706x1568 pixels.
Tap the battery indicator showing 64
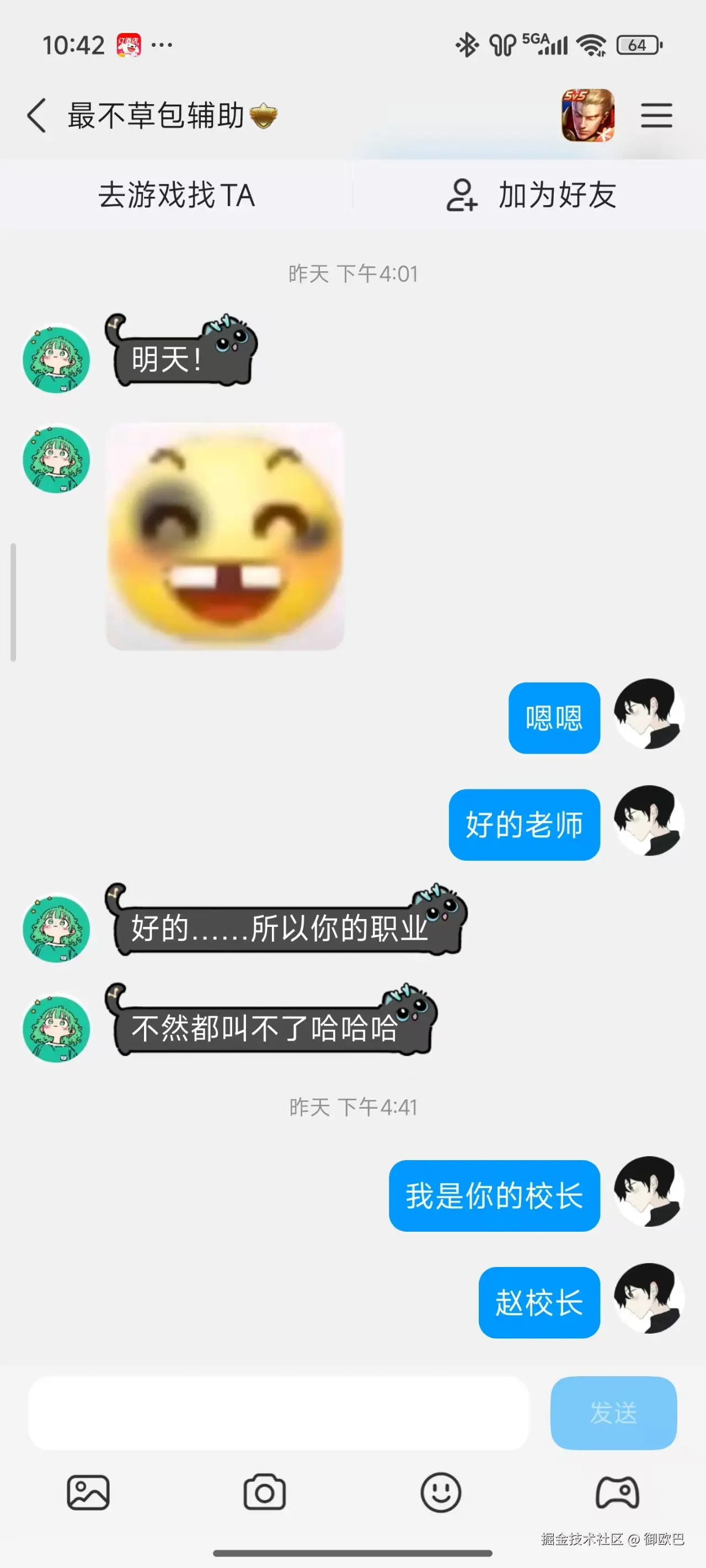point(637,44)
